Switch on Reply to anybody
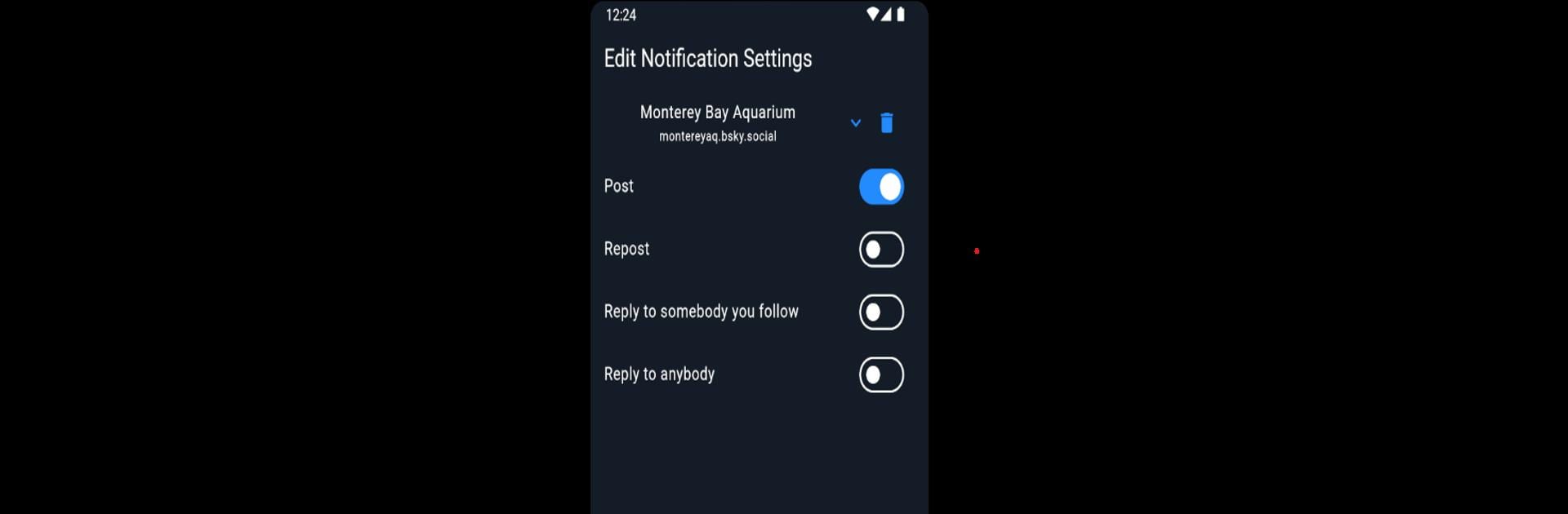 click(880, 375)
